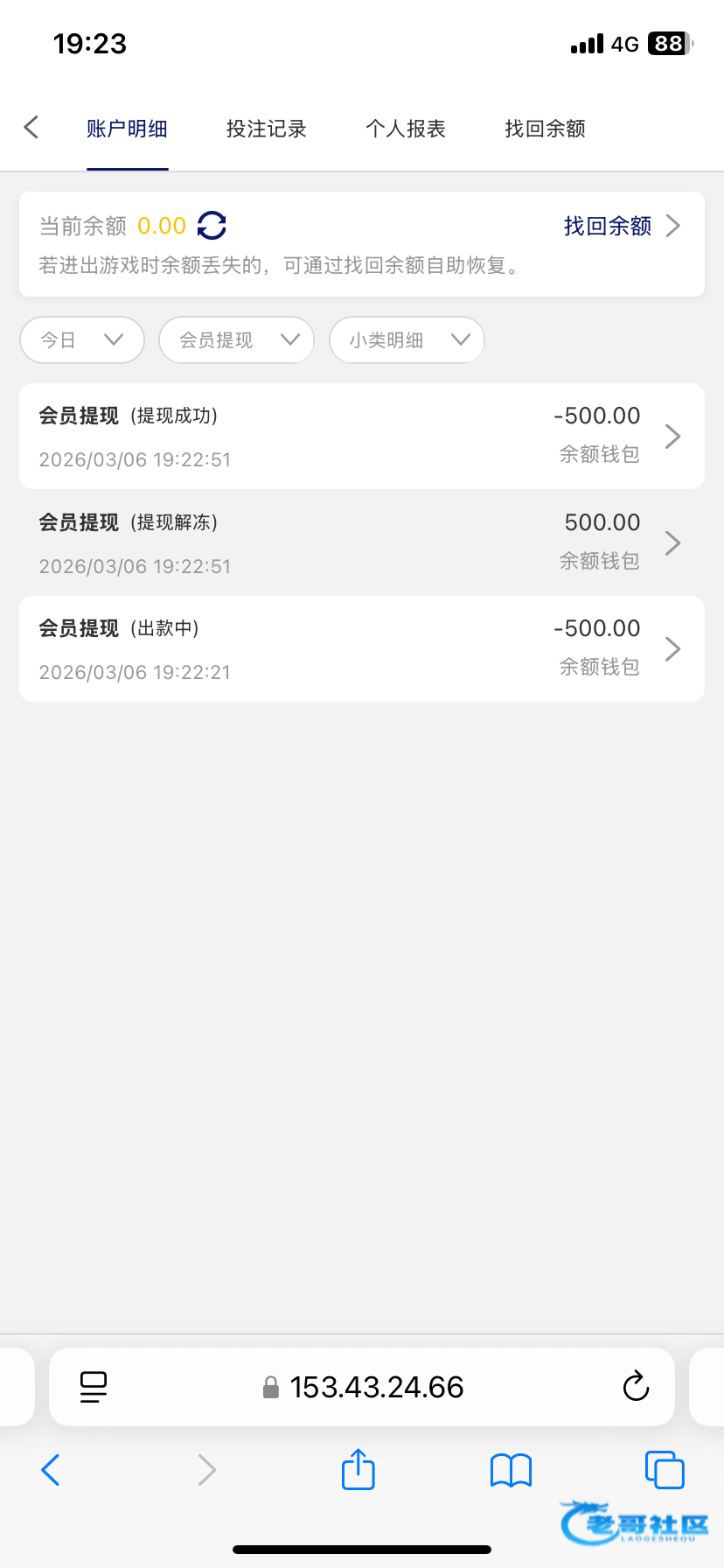Open the 提现解冻 record
This screenshot has width=724, height=1568.
click(362, 542)
